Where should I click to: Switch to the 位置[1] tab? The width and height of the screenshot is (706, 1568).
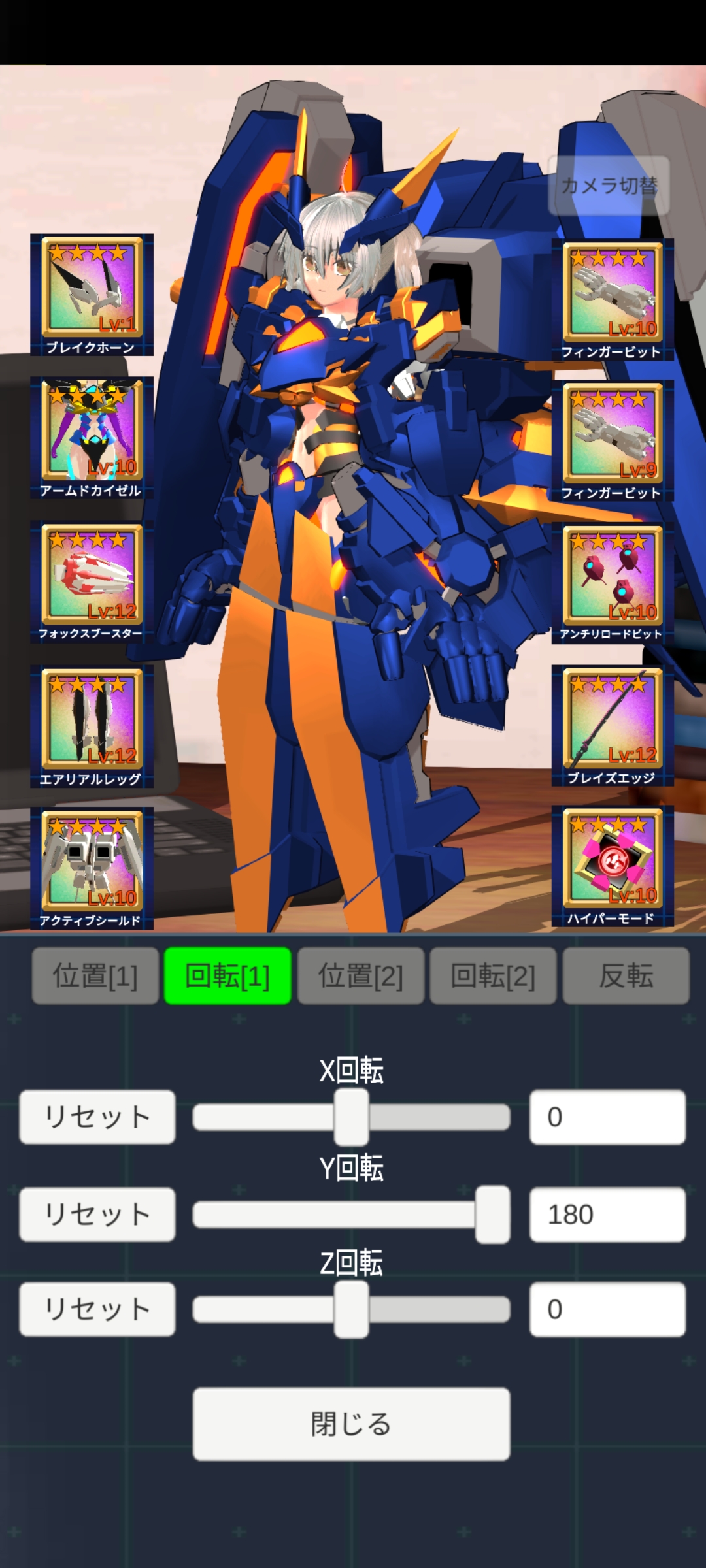coord(95,976)
